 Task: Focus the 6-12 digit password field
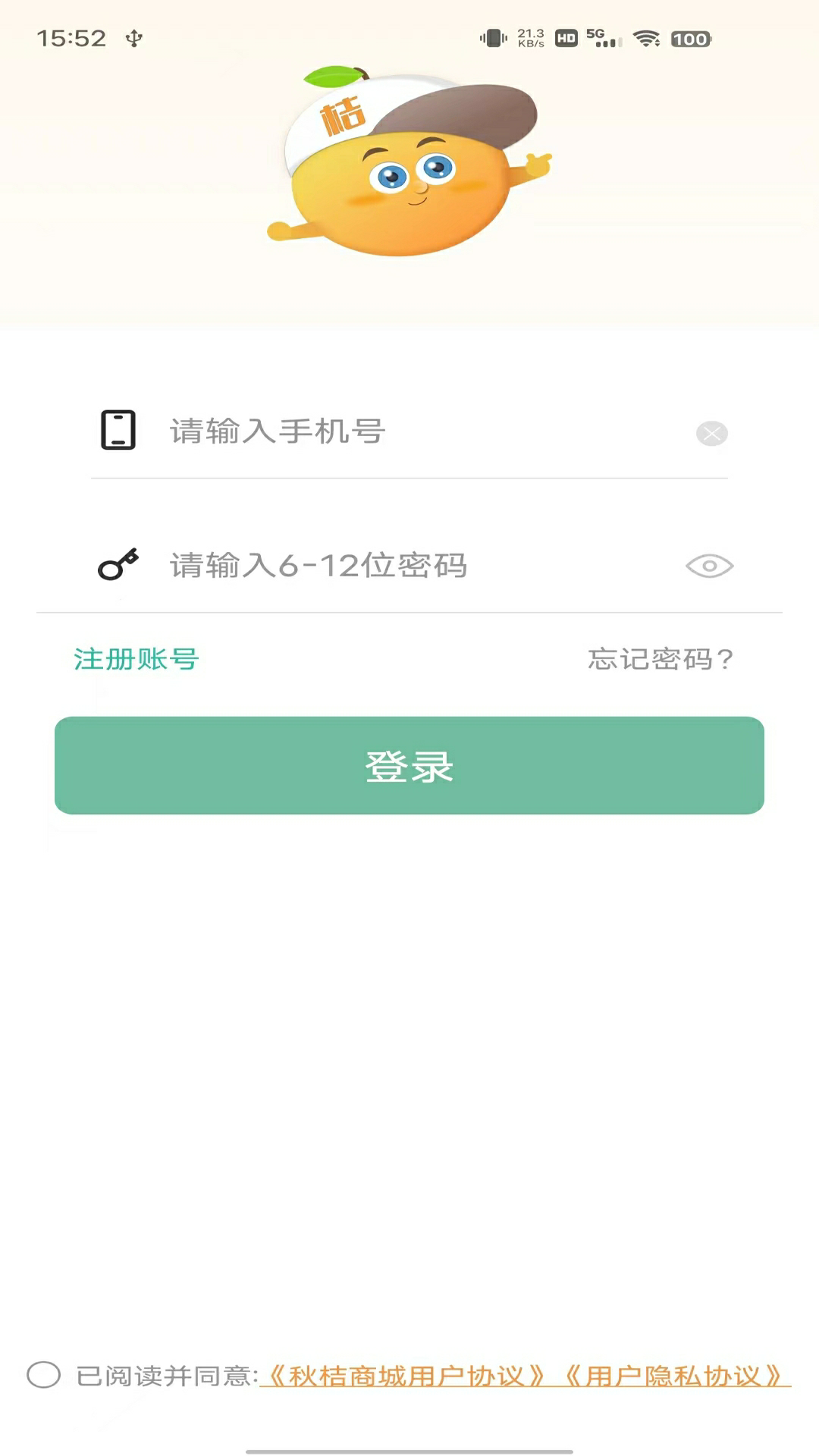[x=409, y=566]
